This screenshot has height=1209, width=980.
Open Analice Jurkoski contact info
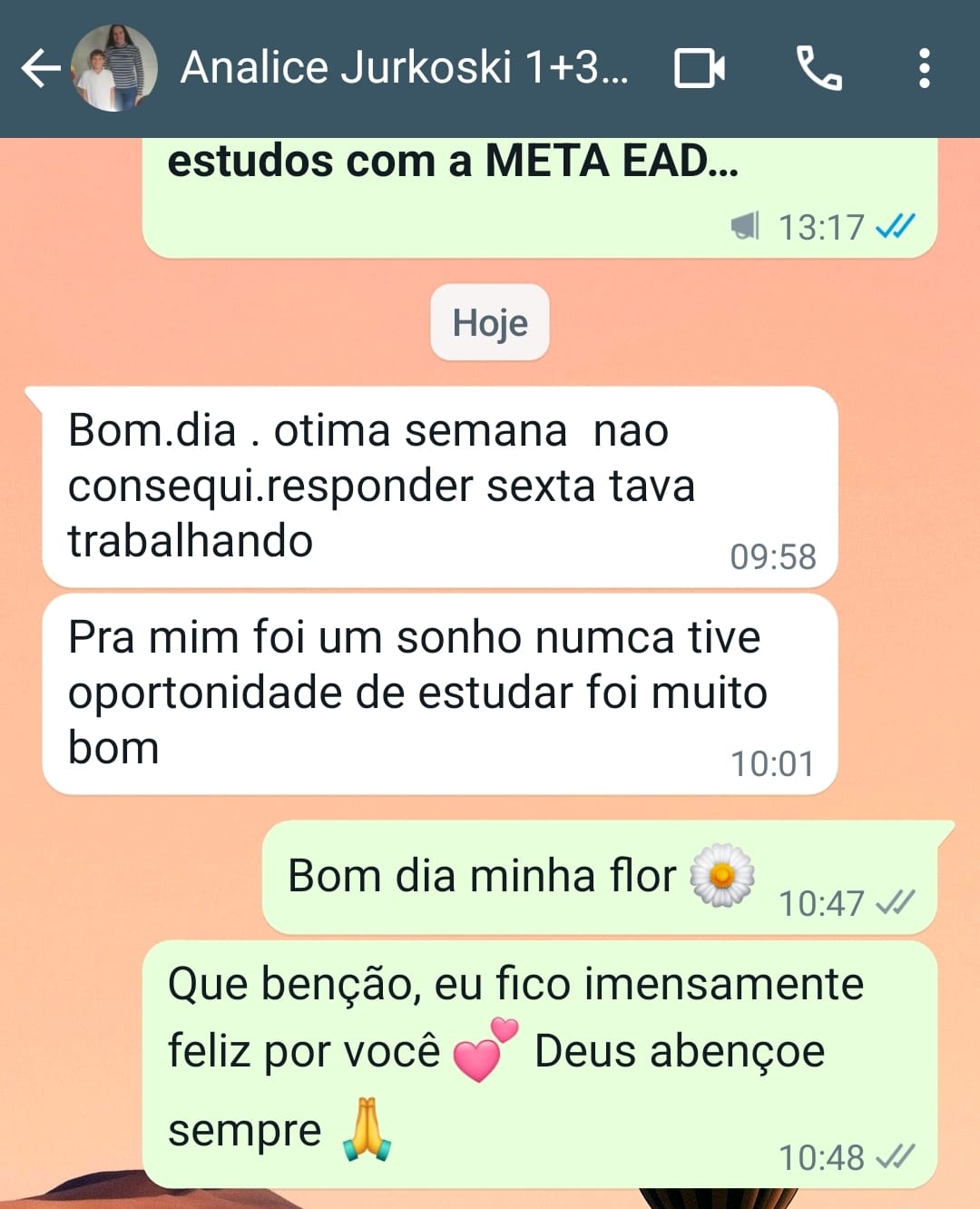point(404,68)
